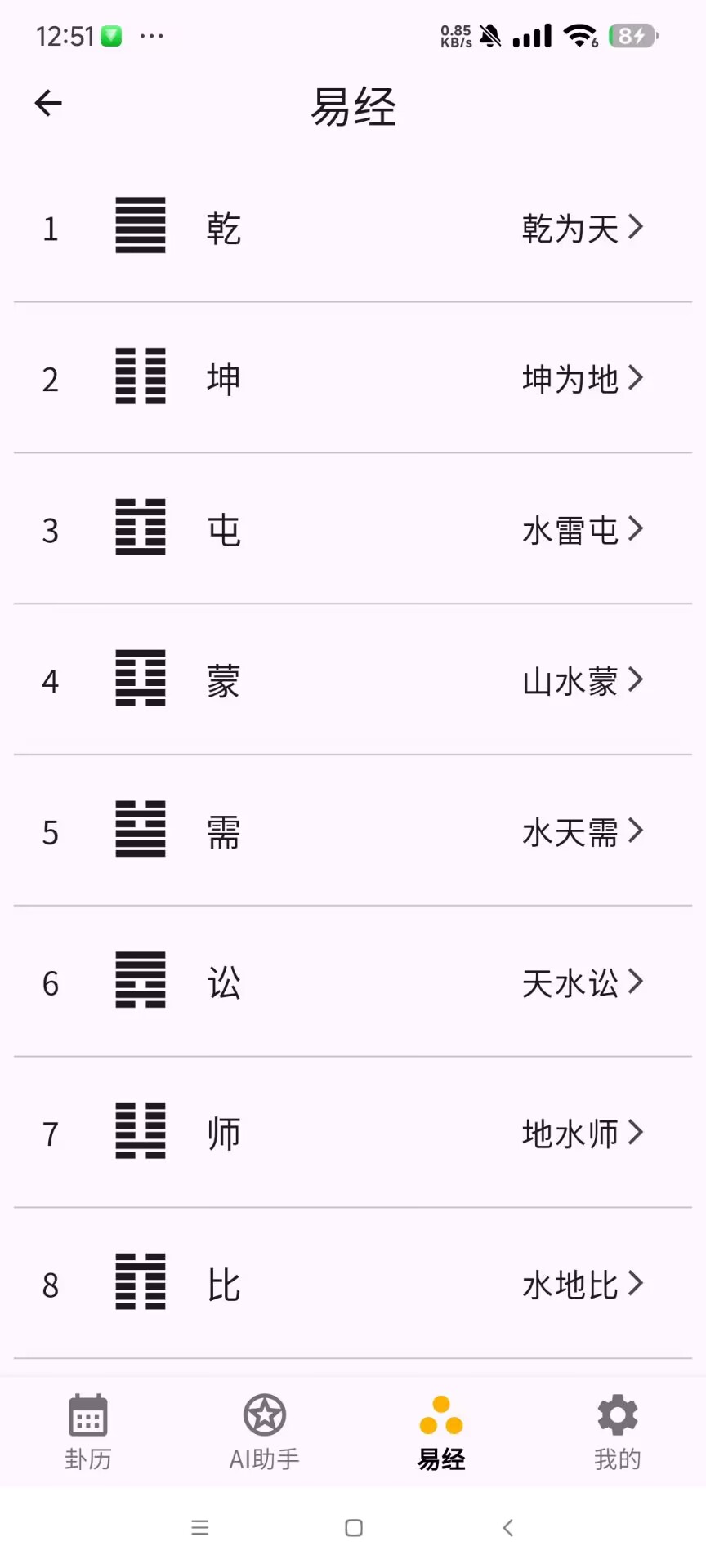706x1568 pixels.
Task: Open hexagram 5 需 entry
Action: point(353,831)
